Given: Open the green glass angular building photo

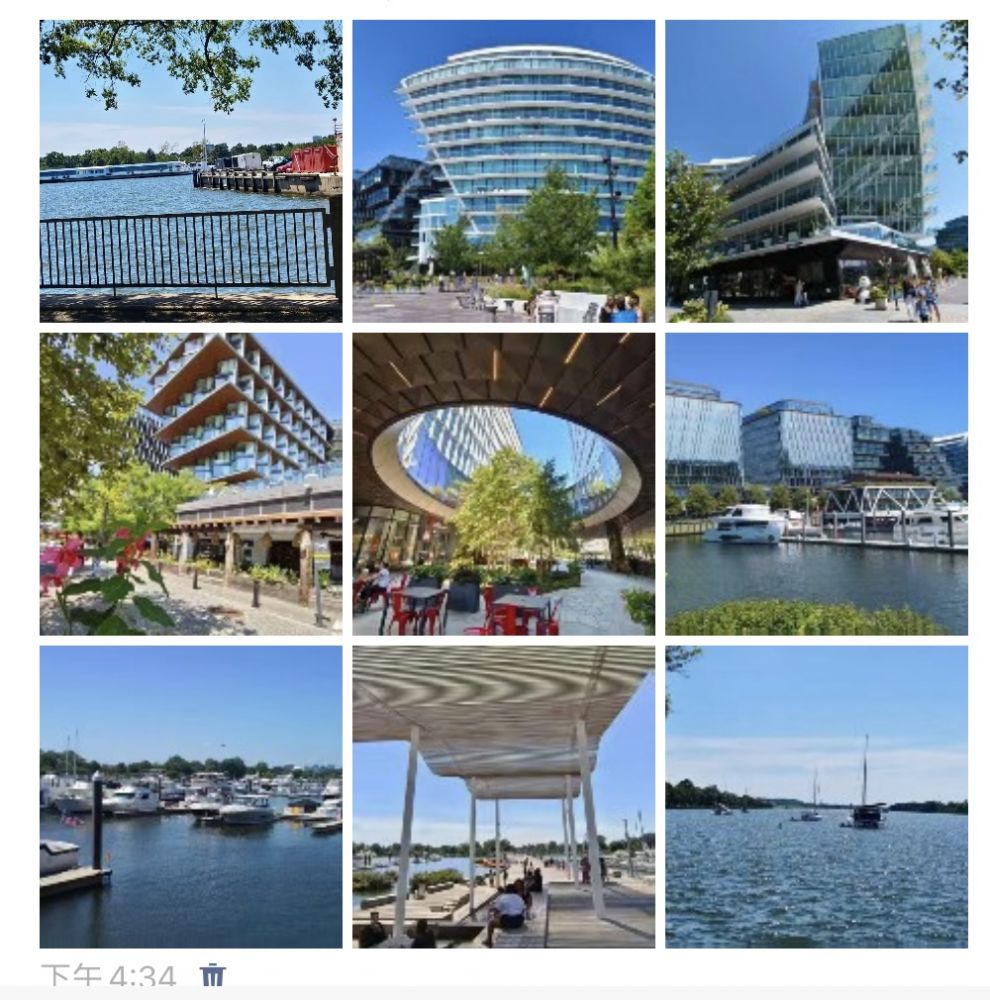Looking at the screenshot, I should pyautogui.click(x=816, y=171).
